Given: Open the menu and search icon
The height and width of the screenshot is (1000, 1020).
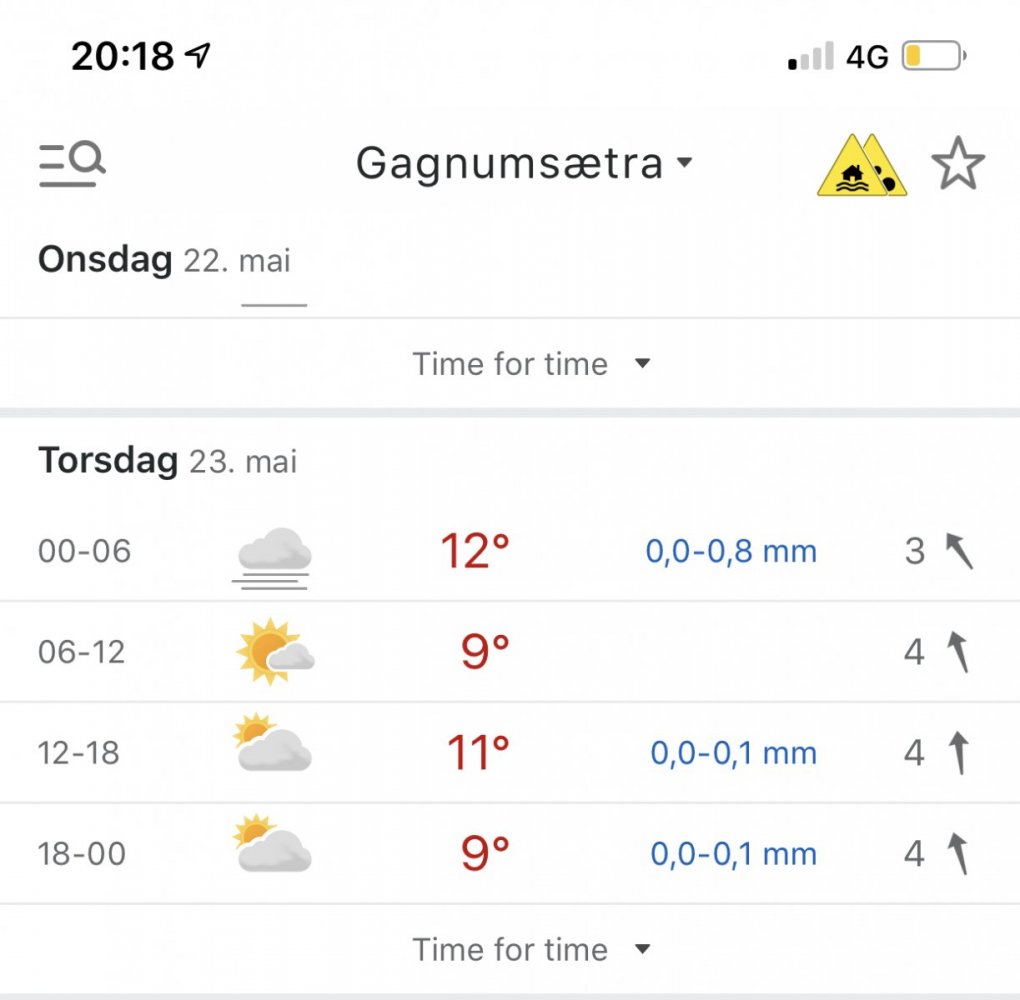Looking at the screenshot, I should [72, 164].
